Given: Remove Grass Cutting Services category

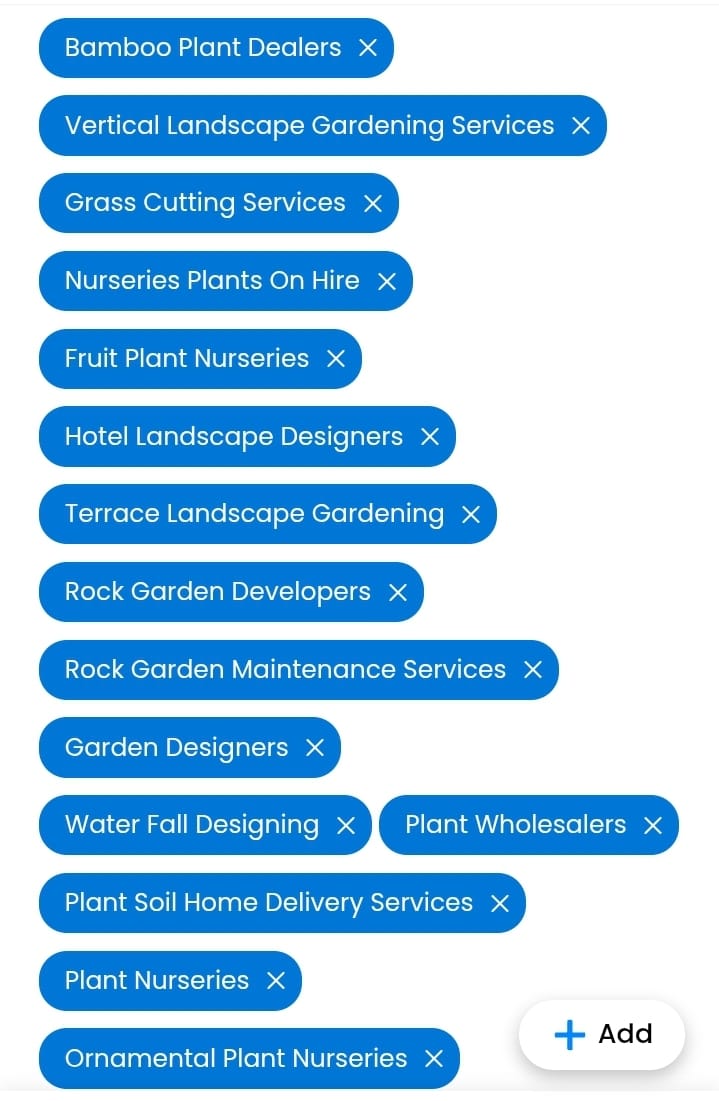Looking at the screenshot, I should (x=373, y=204).
